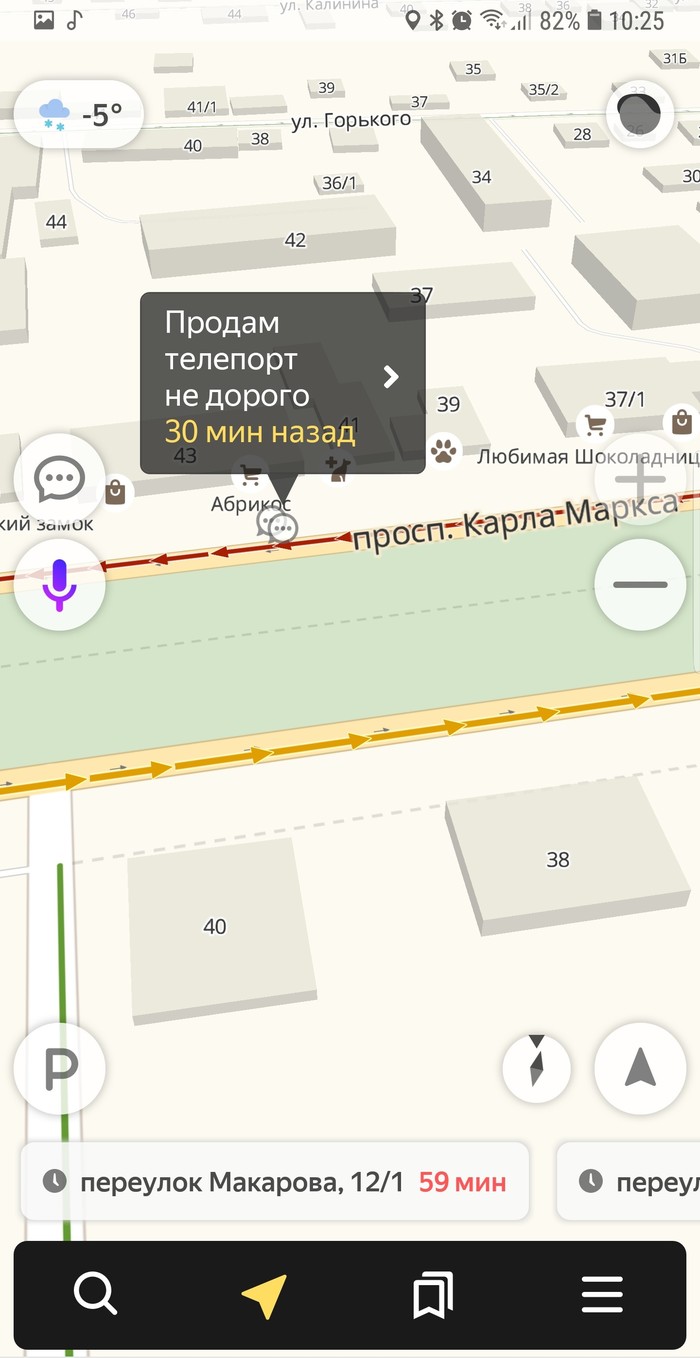This screenshot has width=700, height=1358.
Task: Open road conversations with the speech bubble button
Action: (60, 480)
